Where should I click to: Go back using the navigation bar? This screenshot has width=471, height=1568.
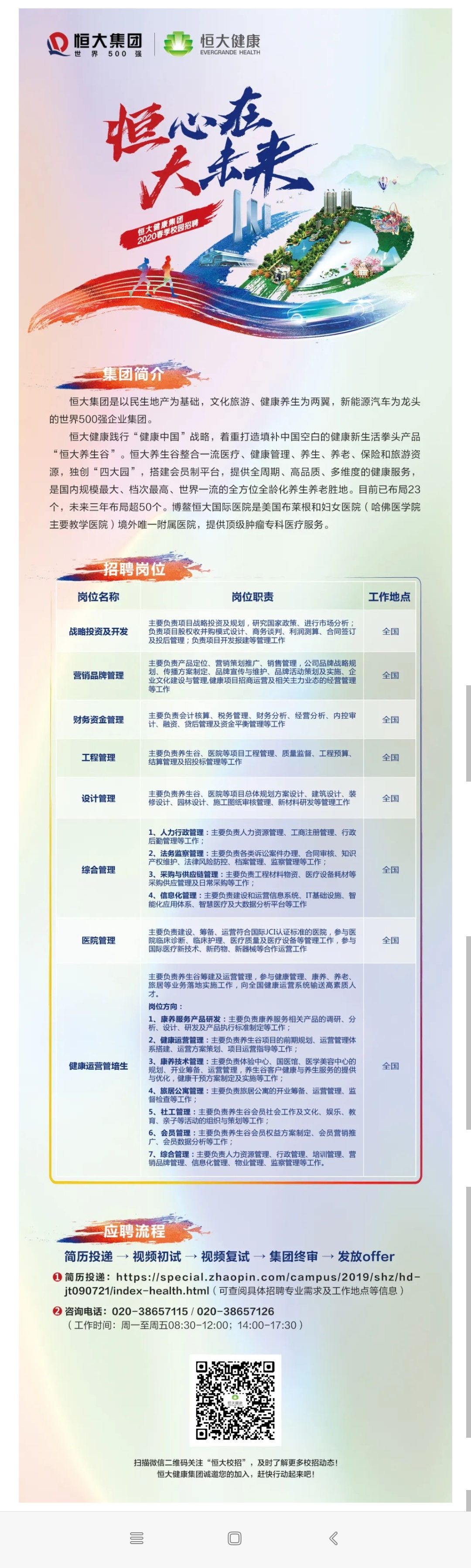click(x=333, y=1538)
